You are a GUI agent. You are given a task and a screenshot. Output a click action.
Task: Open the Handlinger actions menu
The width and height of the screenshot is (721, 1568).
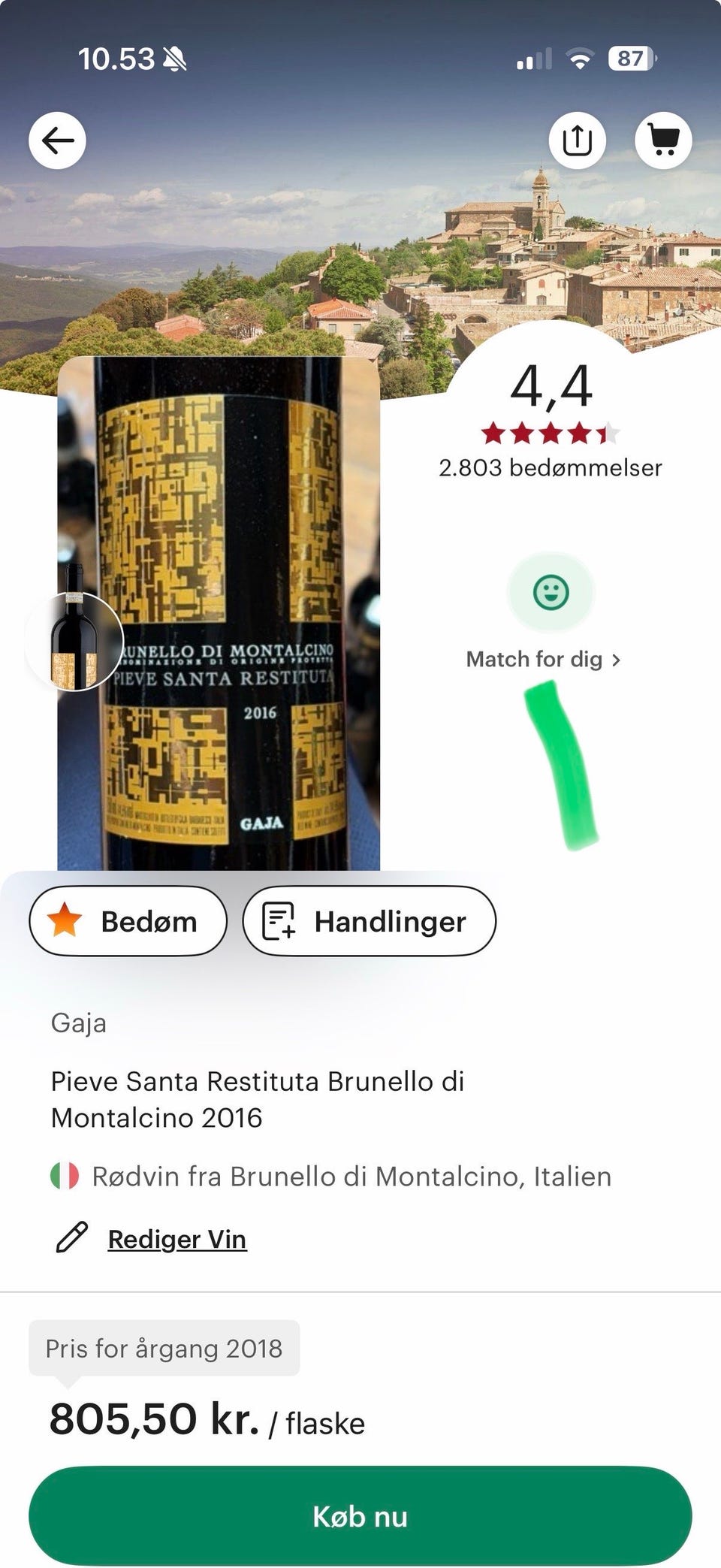[368, 920]
